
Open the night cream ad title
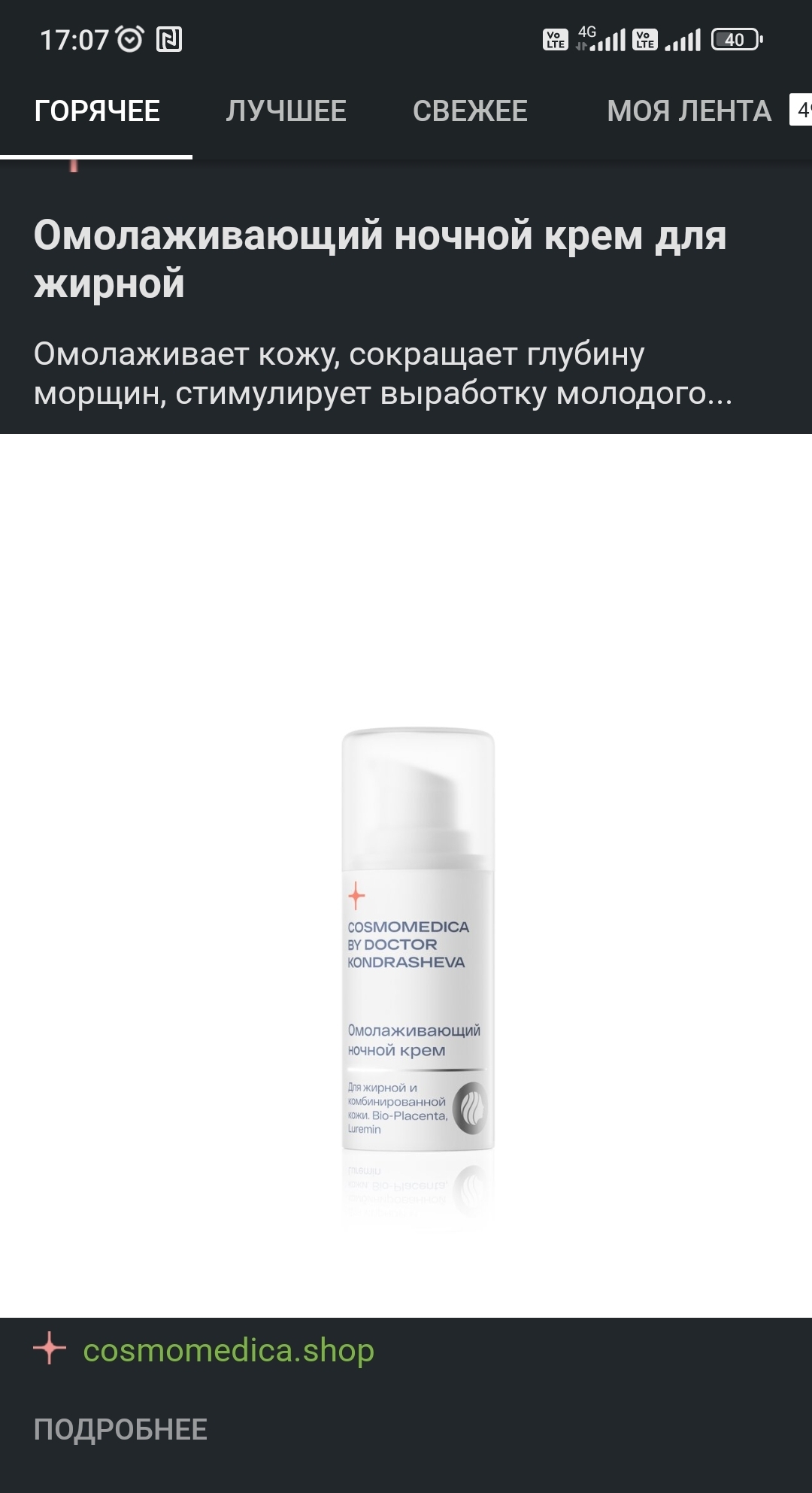click(380, 259)
